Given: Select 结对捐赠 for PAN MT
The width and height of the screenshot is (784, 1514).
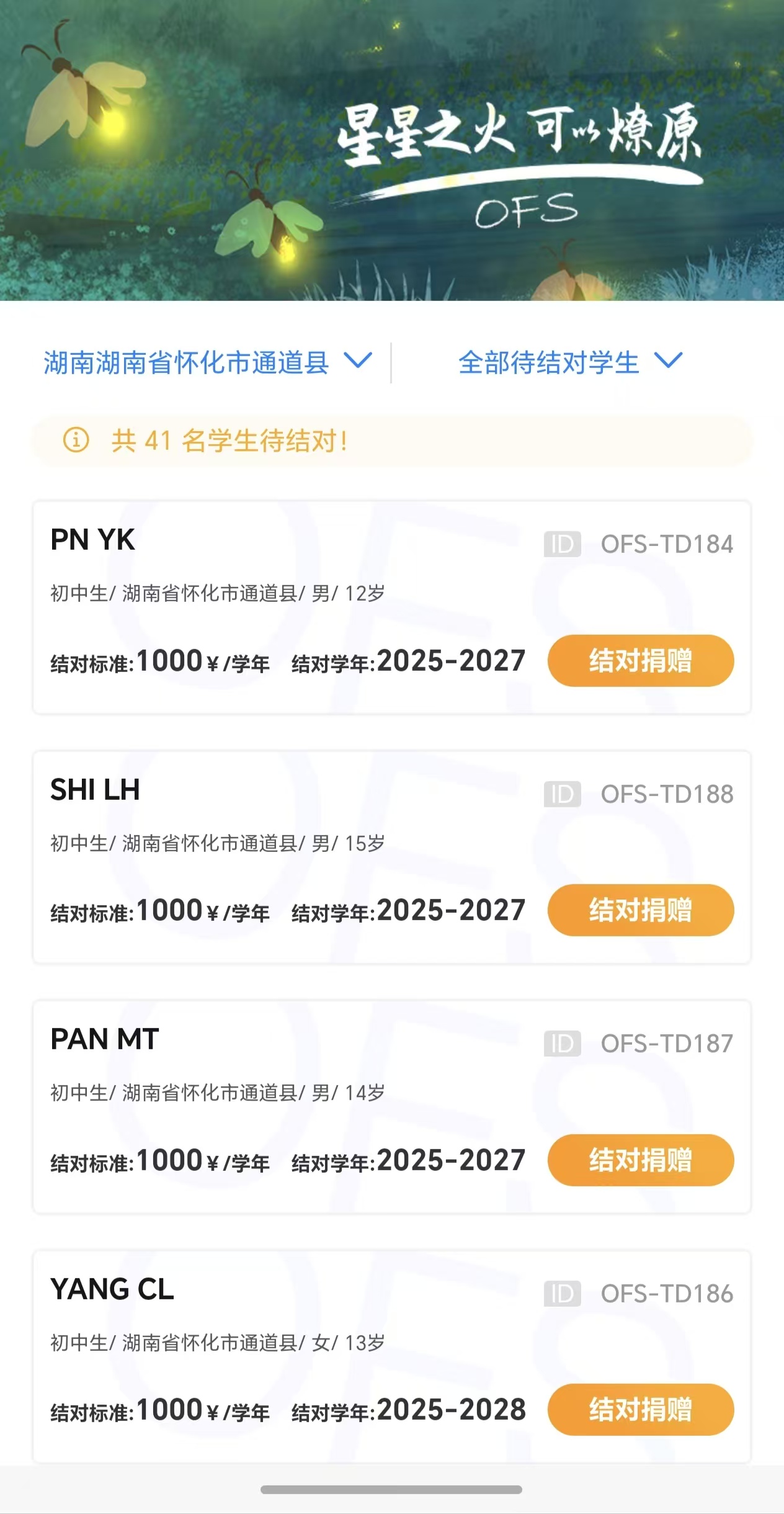Looking at the screenshot, I should tap(640, 1160).
